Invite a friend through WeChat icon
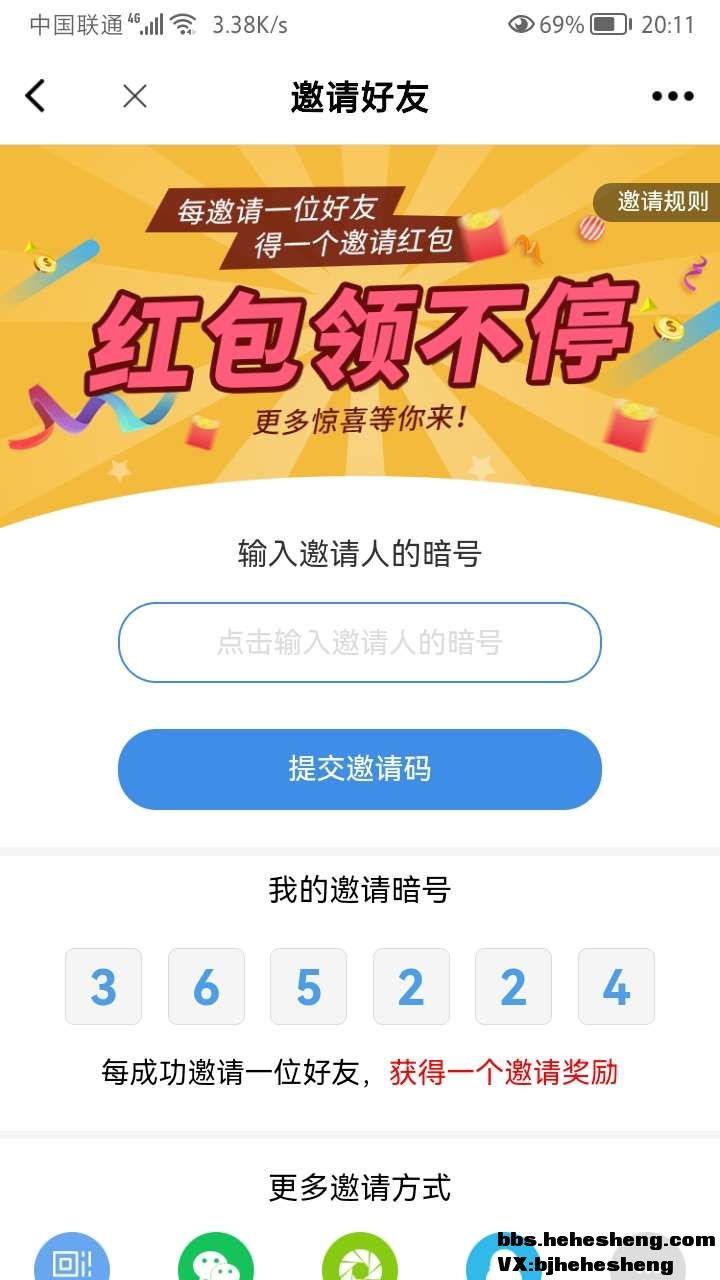Image resolution: width=720 pixels, height=1280 pixels. pos(216,1260)
